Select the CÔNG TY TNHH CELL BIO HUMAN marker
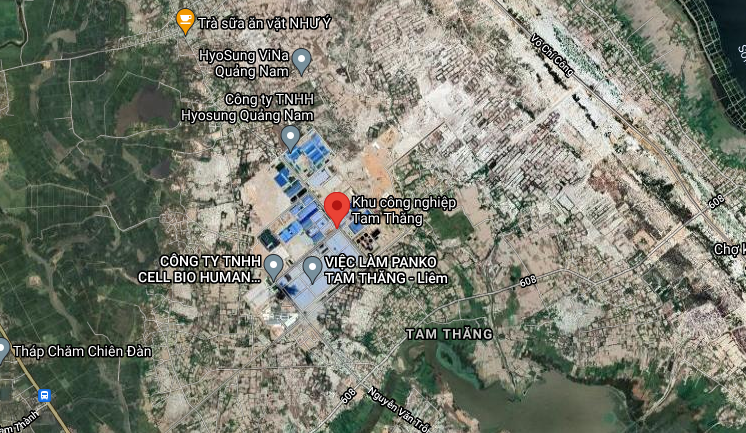This screenshot has width=746, height=433. [x=273, y=265]
